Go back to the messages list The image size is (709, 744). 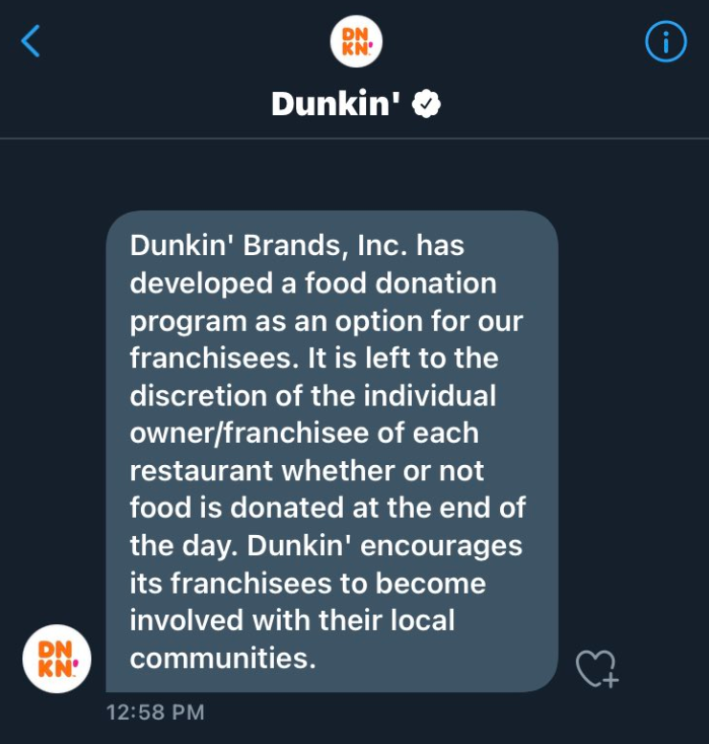(x=32, y=42)
